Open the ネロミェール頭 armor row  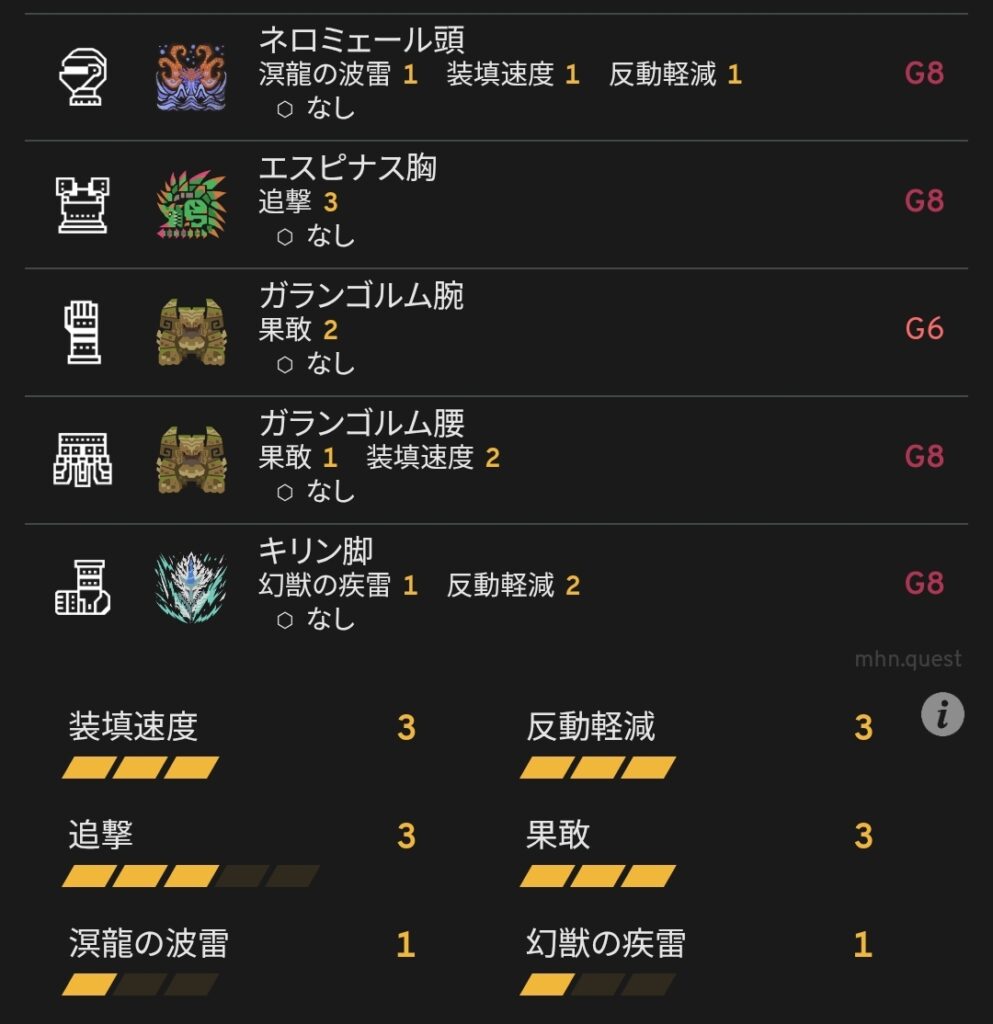(x=496, y=76)
